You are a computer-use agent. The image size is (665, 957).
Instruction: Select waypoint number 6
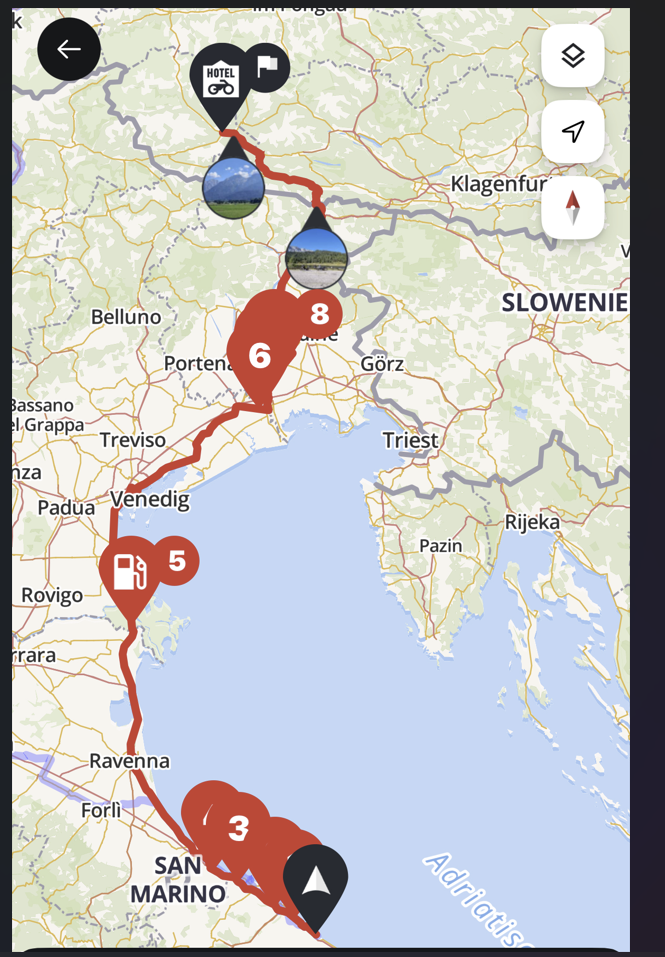259,355
